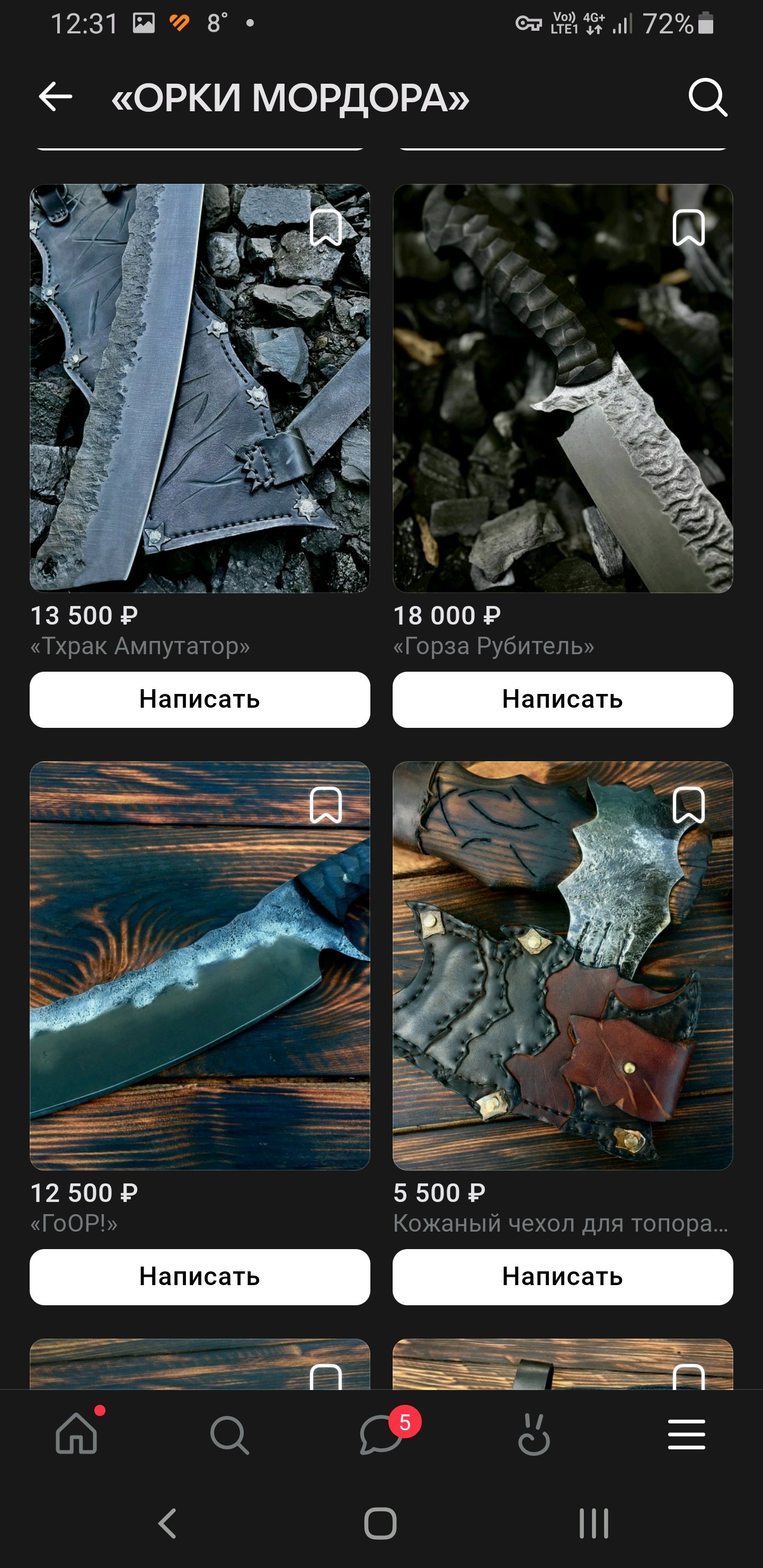Tap the system back button

[167, 1523]
